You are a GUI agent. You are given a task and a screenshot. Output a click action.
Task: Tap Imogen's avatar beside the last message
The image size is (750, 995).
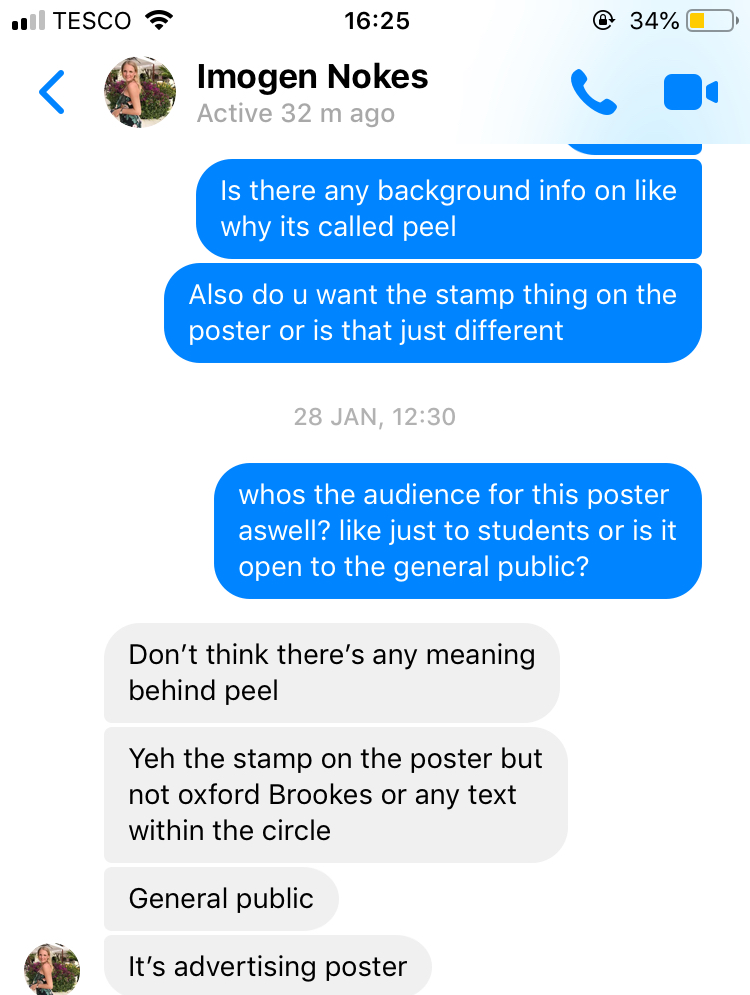[x=52, y=968]
